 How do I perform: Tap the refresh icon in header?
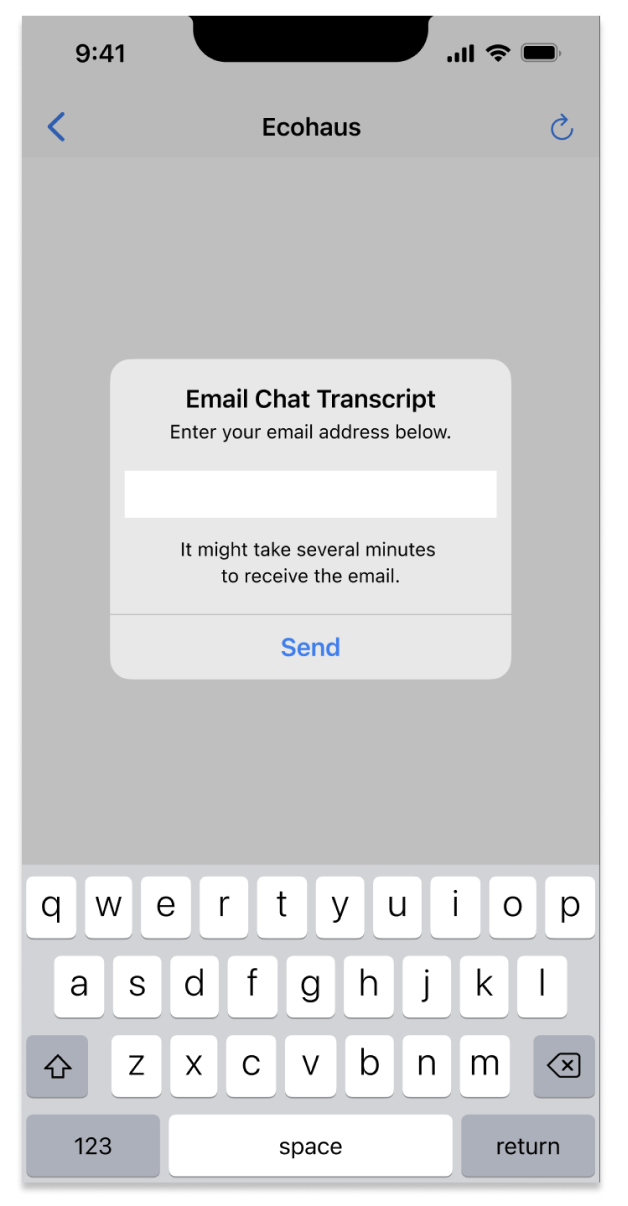point(562,127)
